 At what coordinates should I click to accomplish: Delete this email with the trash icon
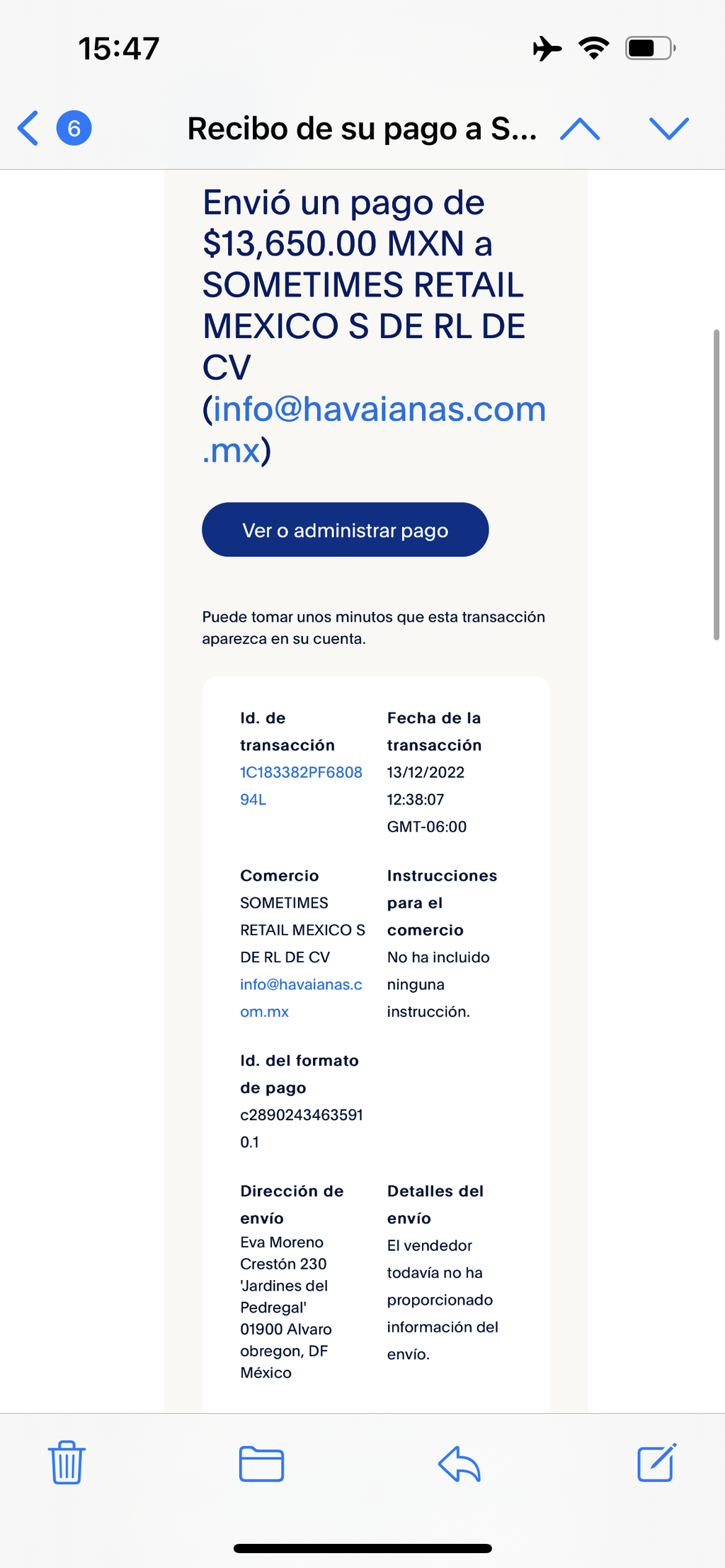click(67, 1463)
